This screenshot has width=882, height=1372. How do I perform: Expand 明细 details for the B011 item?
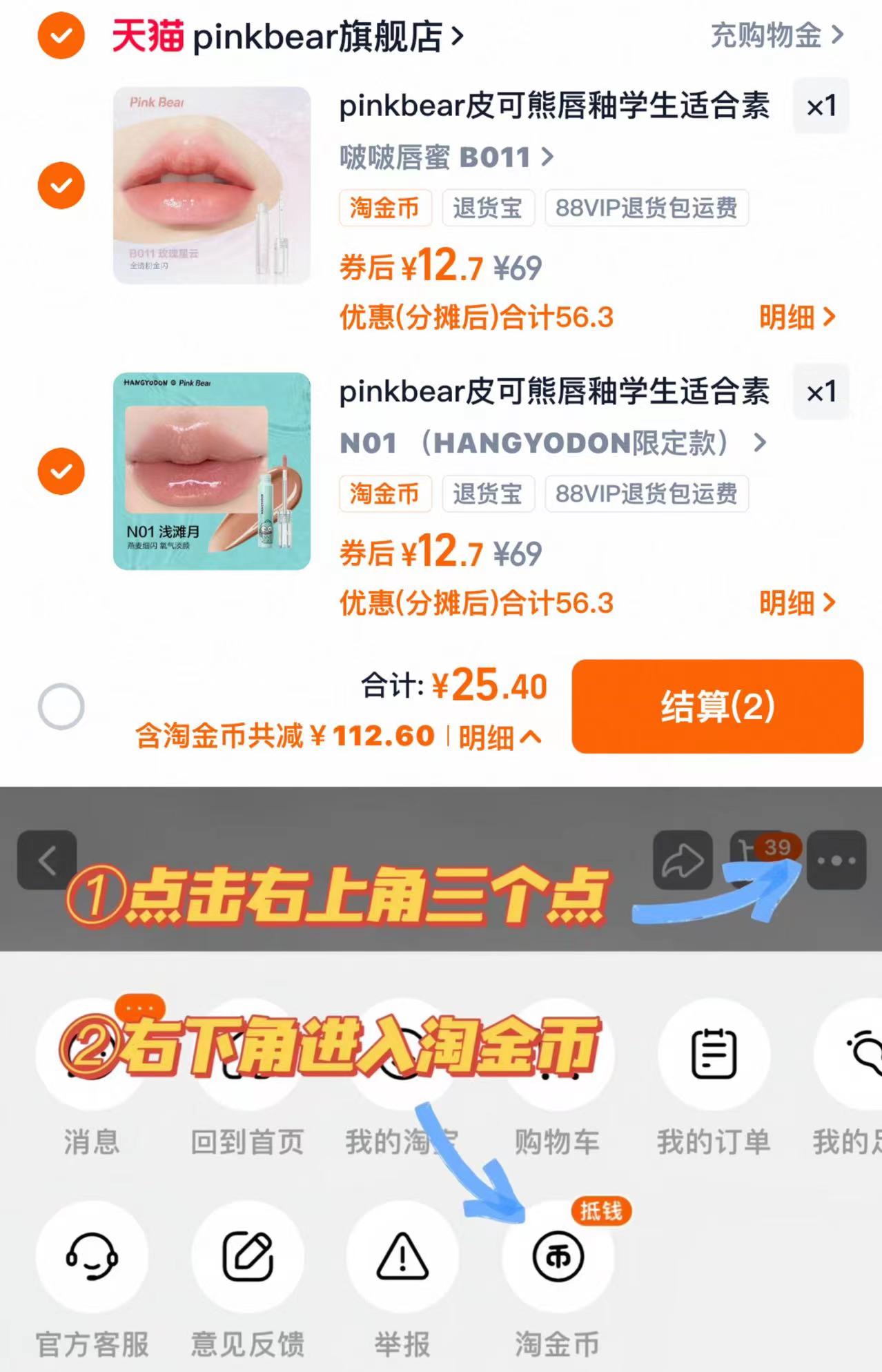tap(797, 316)
